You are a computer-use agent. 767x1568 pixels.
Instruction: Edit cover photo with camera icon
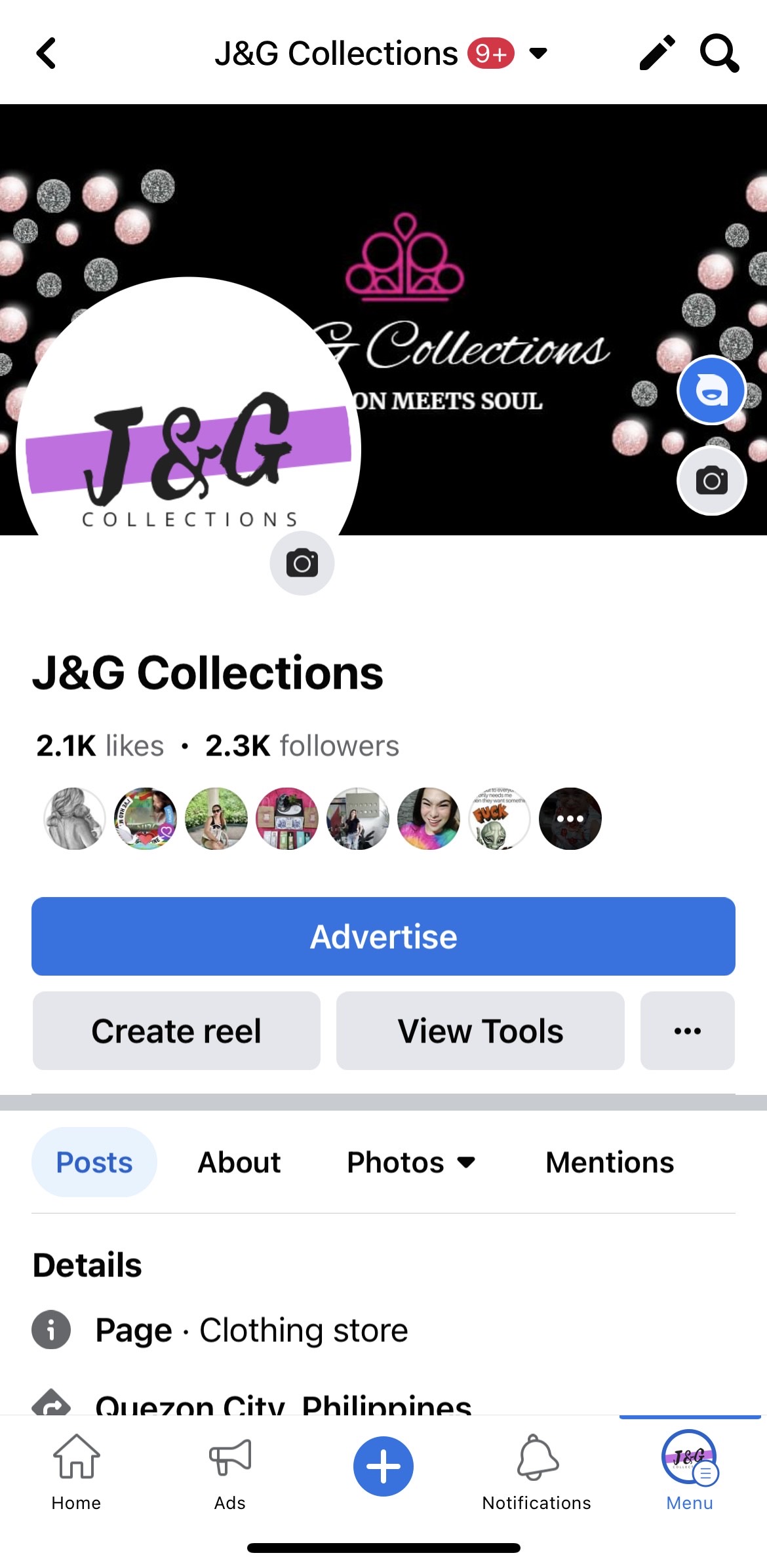[x=711, y=480]
